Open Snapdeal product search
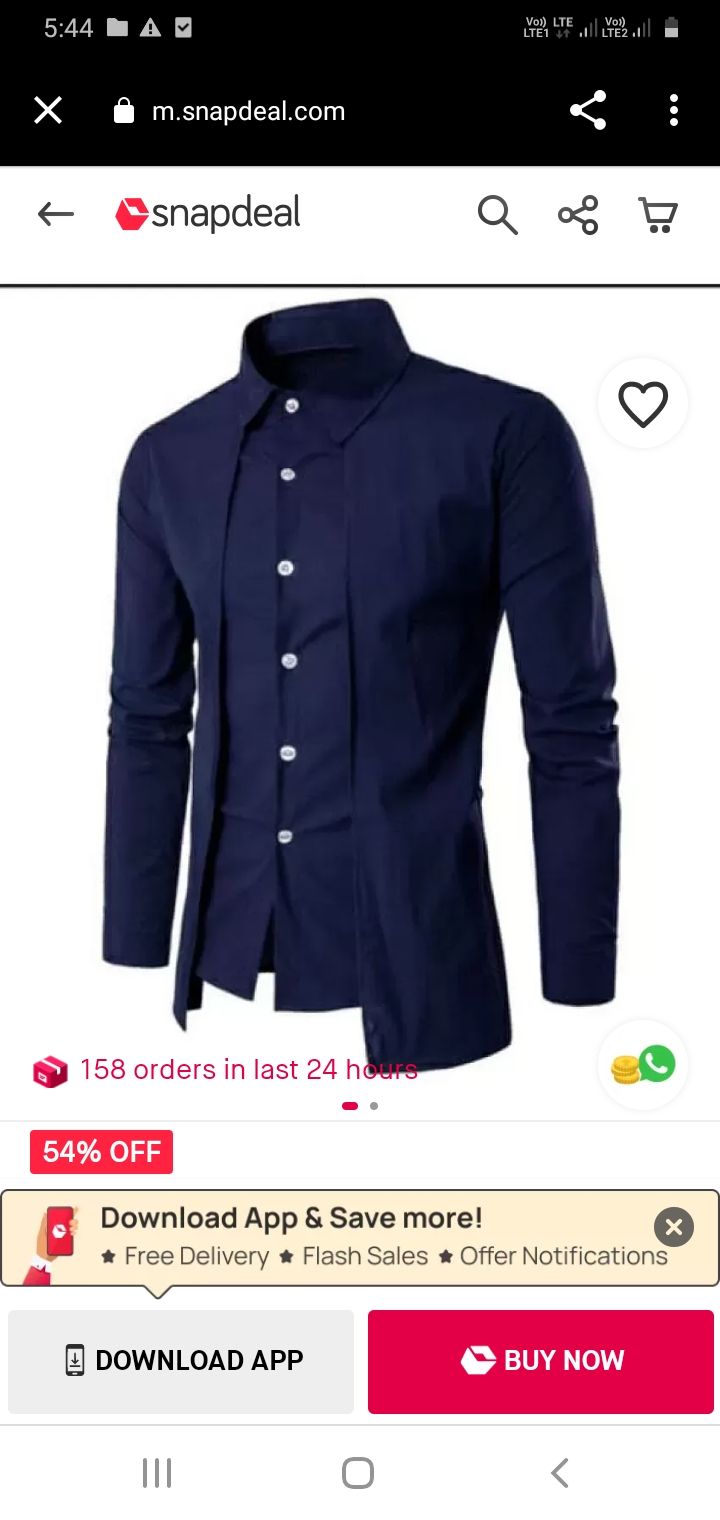720x1520 pixels. click(497, 214)
